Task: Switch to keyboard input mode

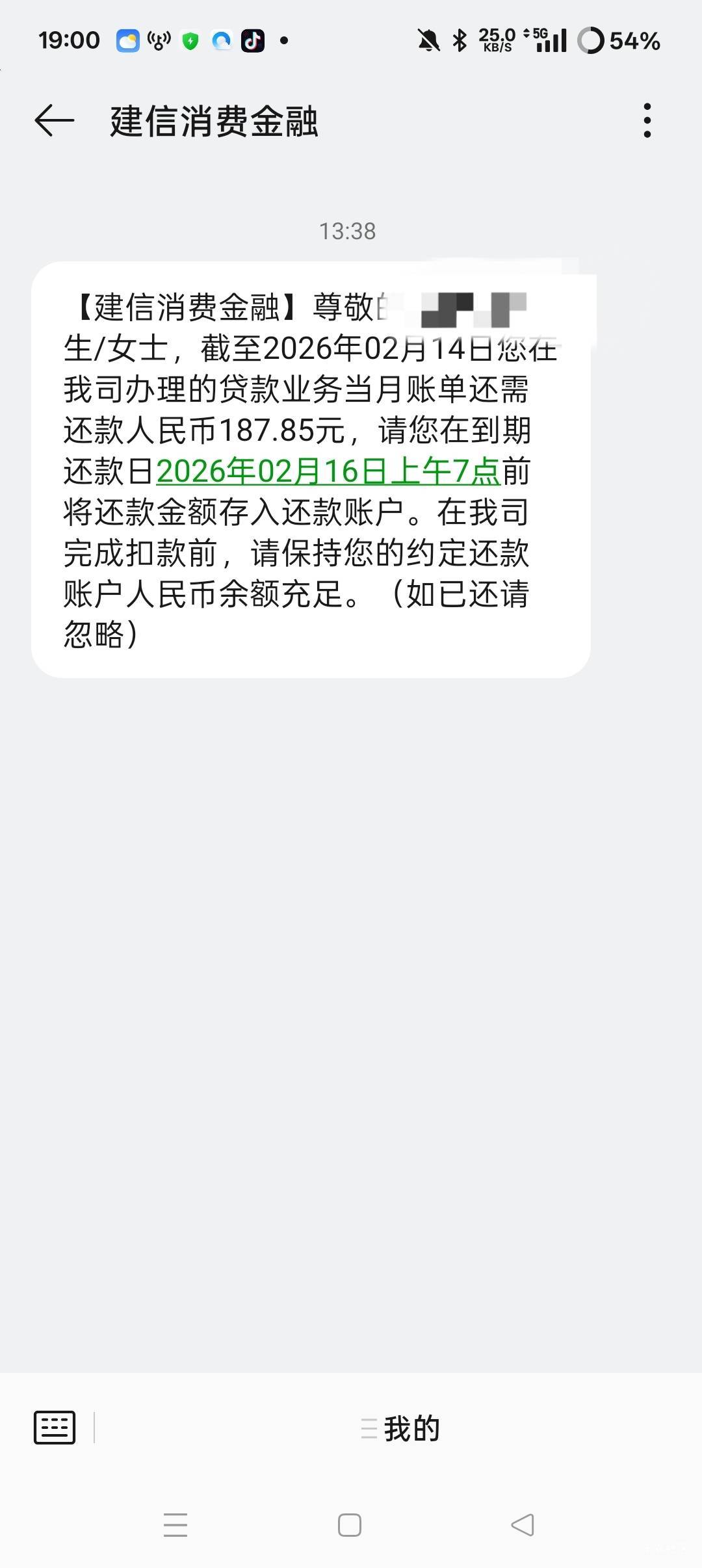Action: click(x=55, y=1428)
